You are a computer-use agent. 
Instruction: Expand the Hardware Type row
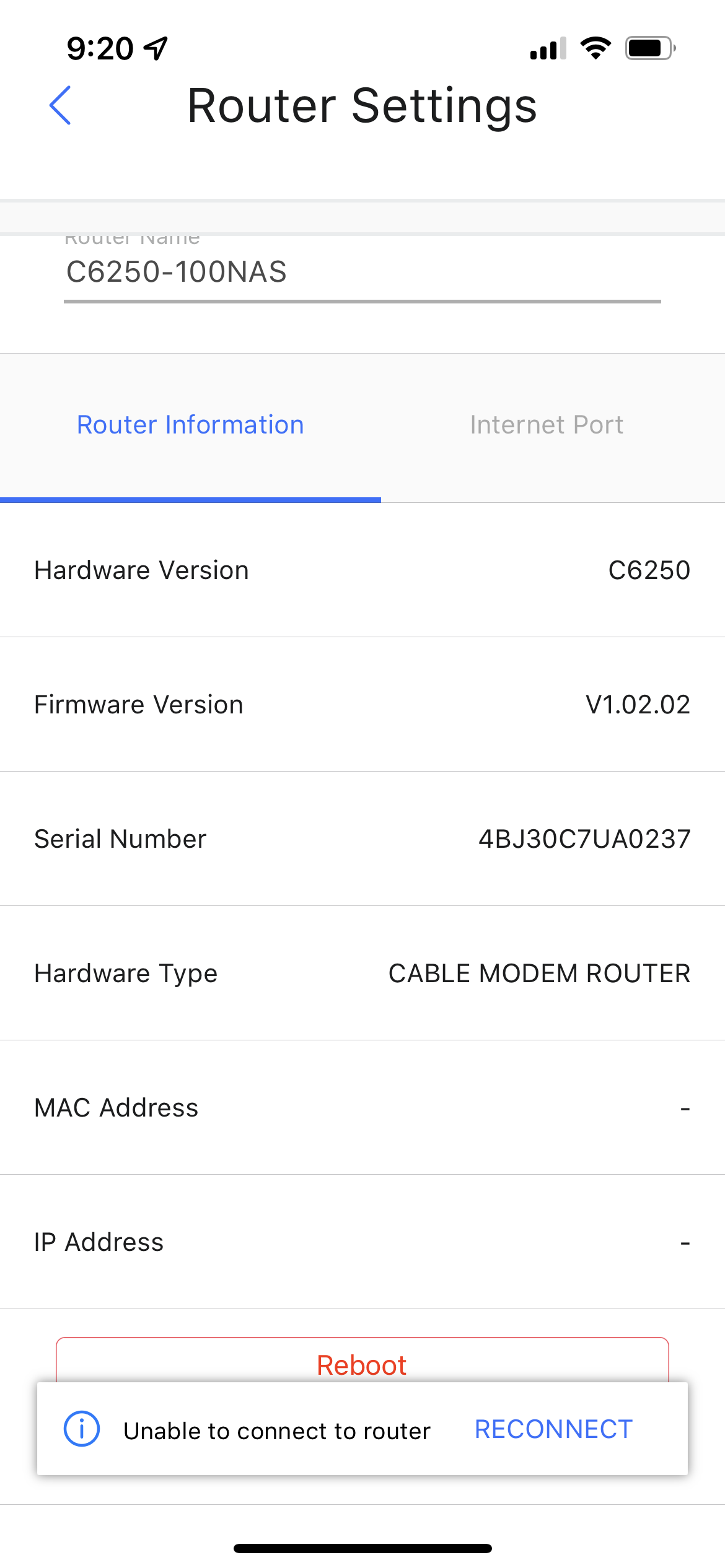[362, 973]
